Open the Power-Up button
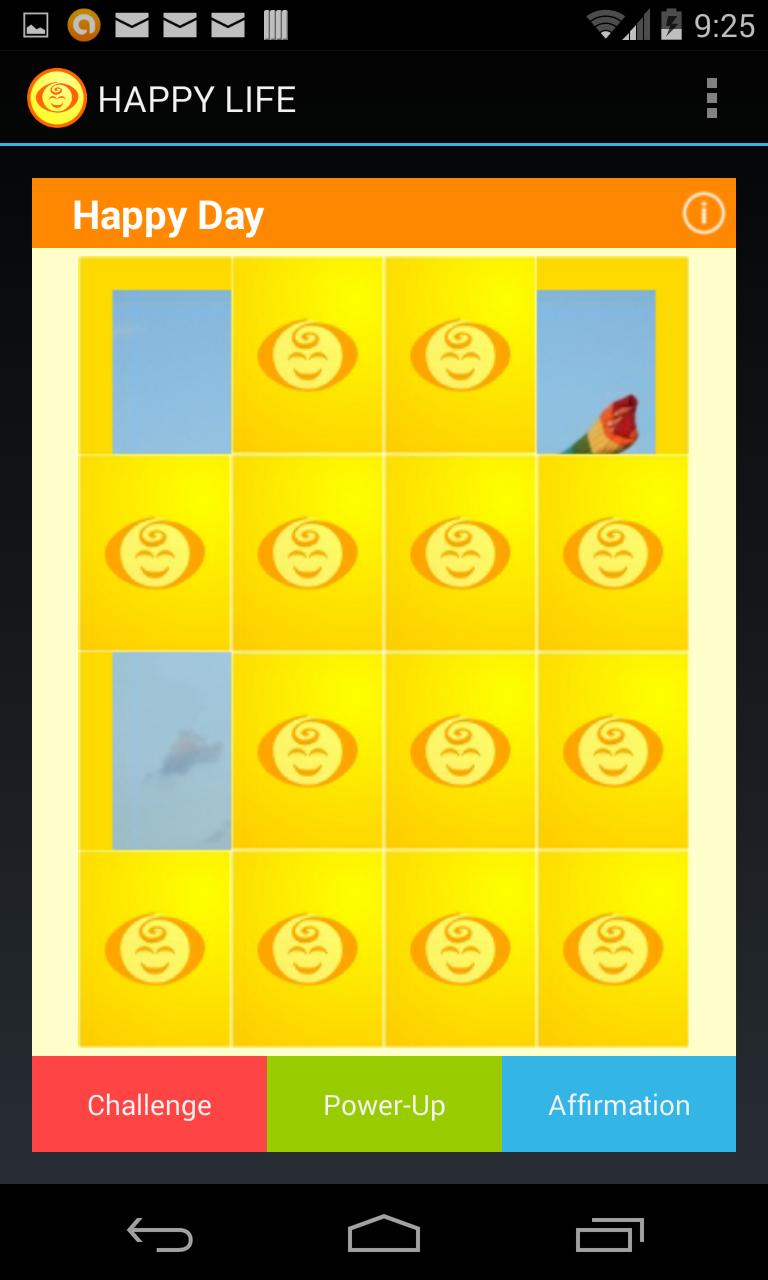The height and width of the screenshot is (1280, 768). click(x=384, y=1104)
